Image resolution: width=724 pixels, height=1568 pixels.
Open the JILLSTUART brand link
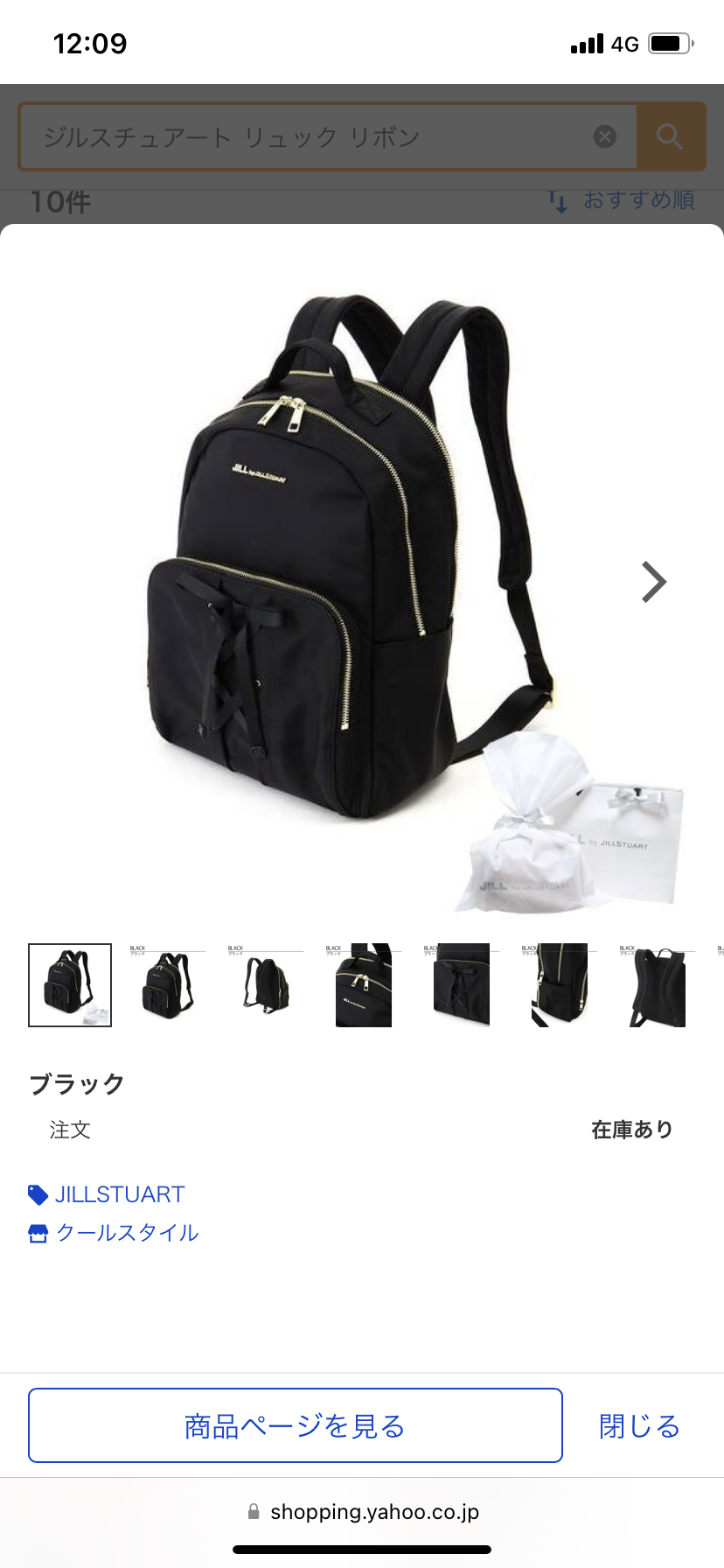[x=119, y=1194]
